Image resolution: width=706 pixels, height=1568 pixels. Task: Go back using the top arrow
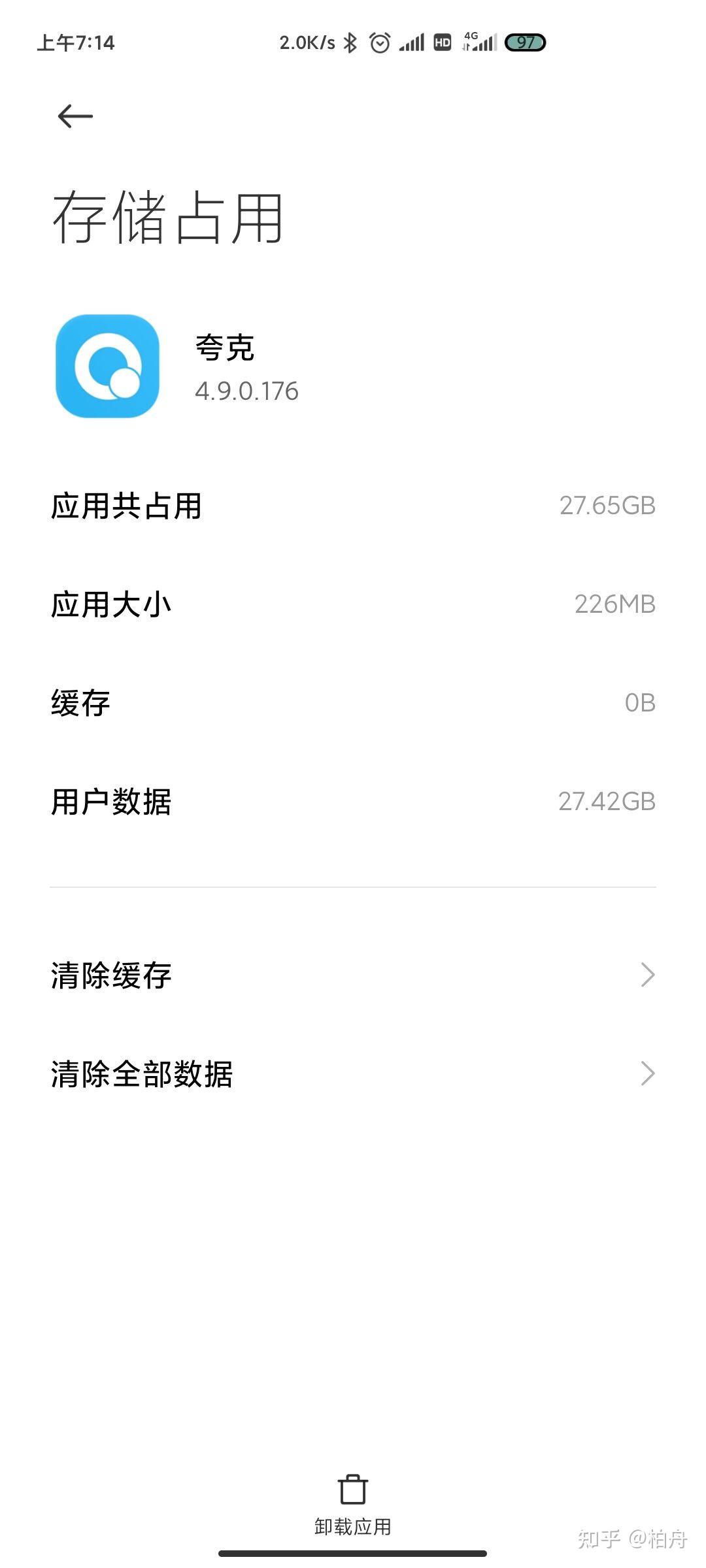click(x=75, y=116)
